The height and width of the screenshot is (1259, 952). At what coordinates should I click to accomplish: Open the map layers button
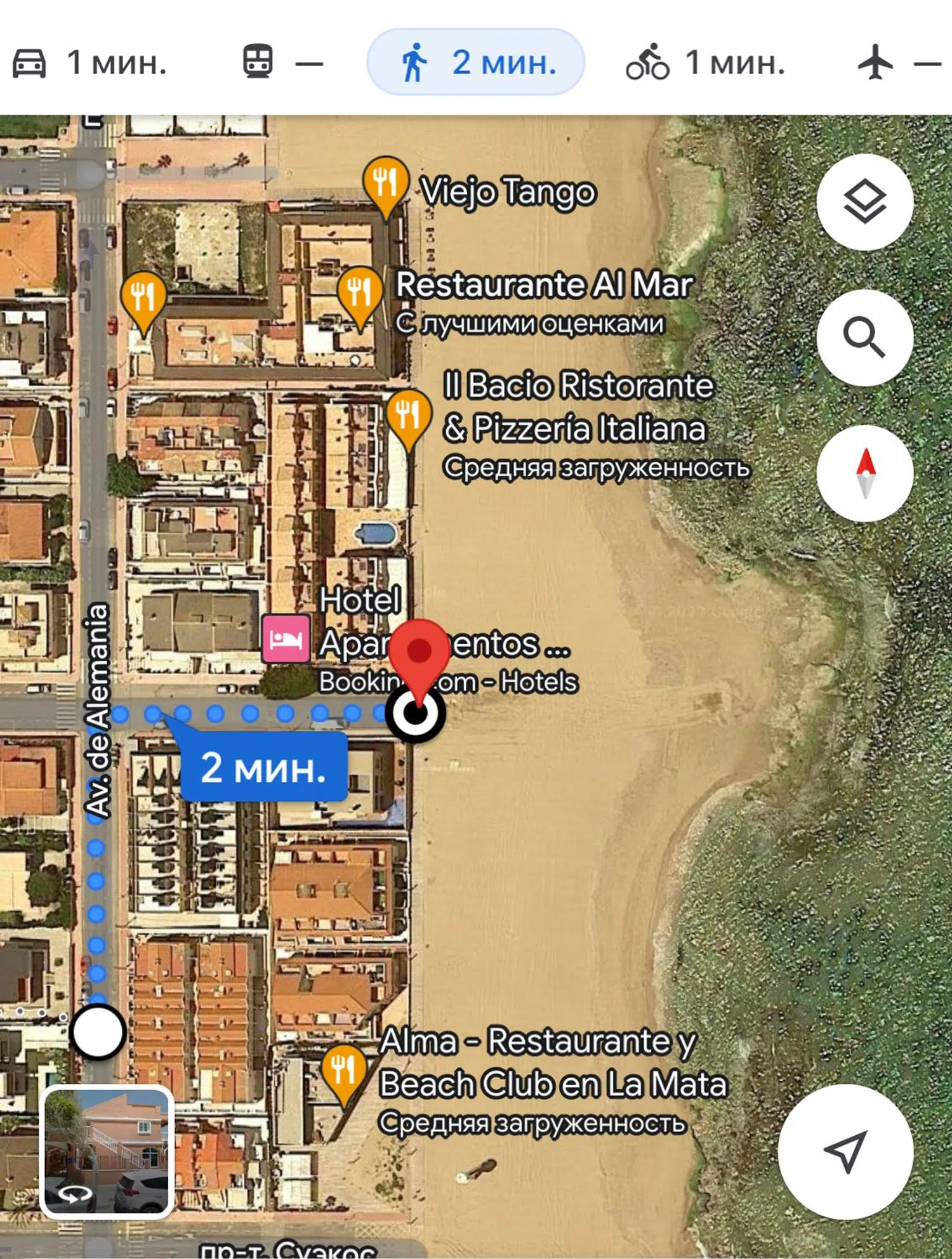pos(864,202)
